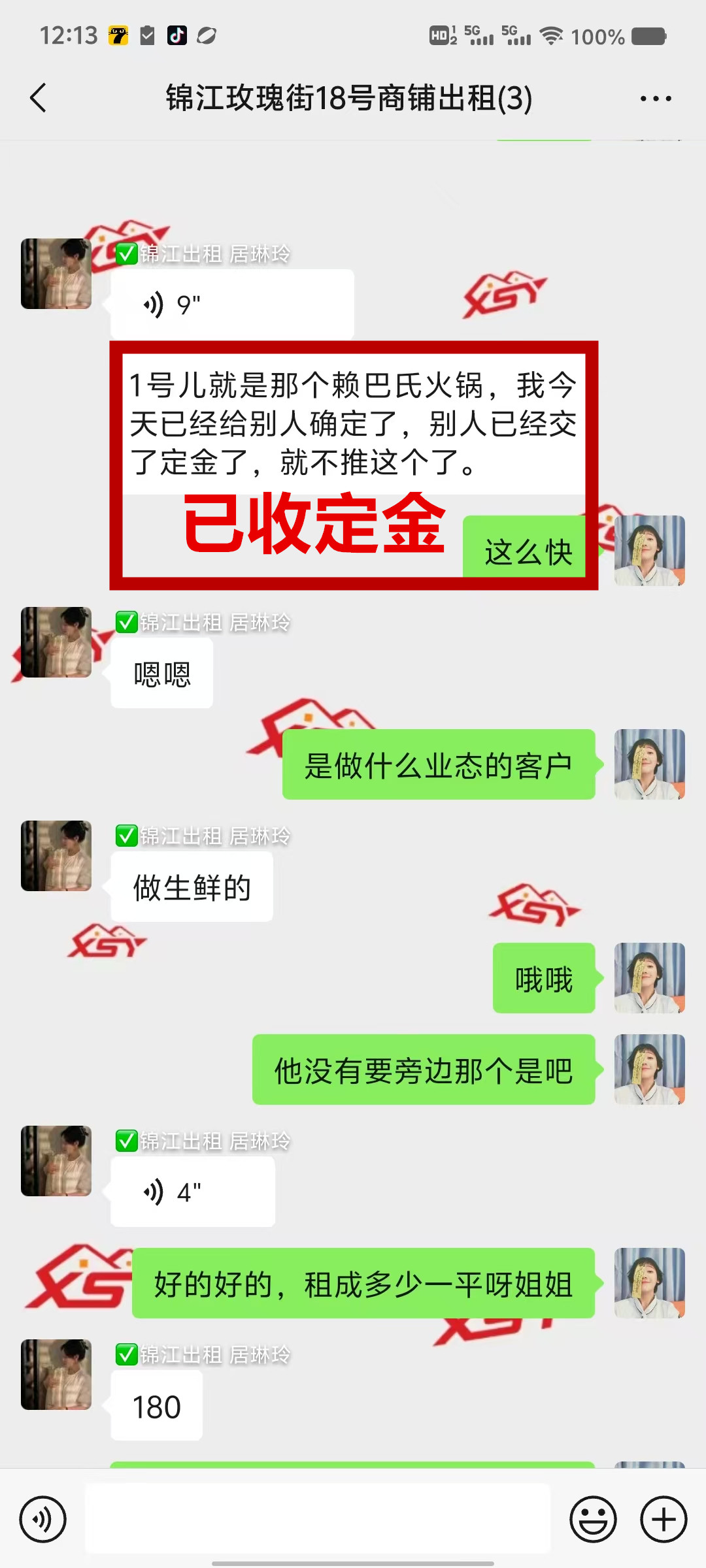Viewport: 706px width, 1568px height.
Task: Open the chat info overflow menu
Action: [655, 99]
